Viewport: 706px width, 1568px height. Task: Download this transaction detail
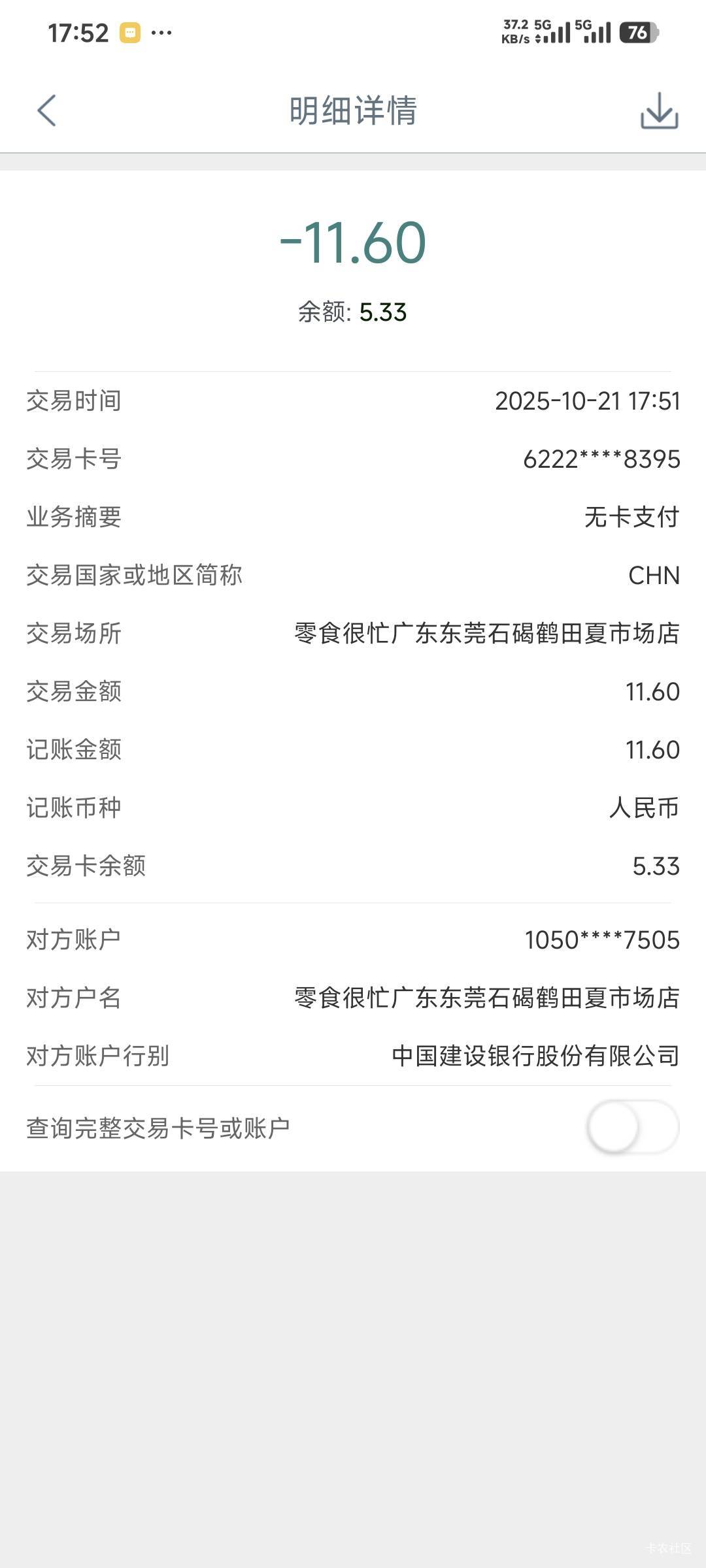(x=659, y=110)
